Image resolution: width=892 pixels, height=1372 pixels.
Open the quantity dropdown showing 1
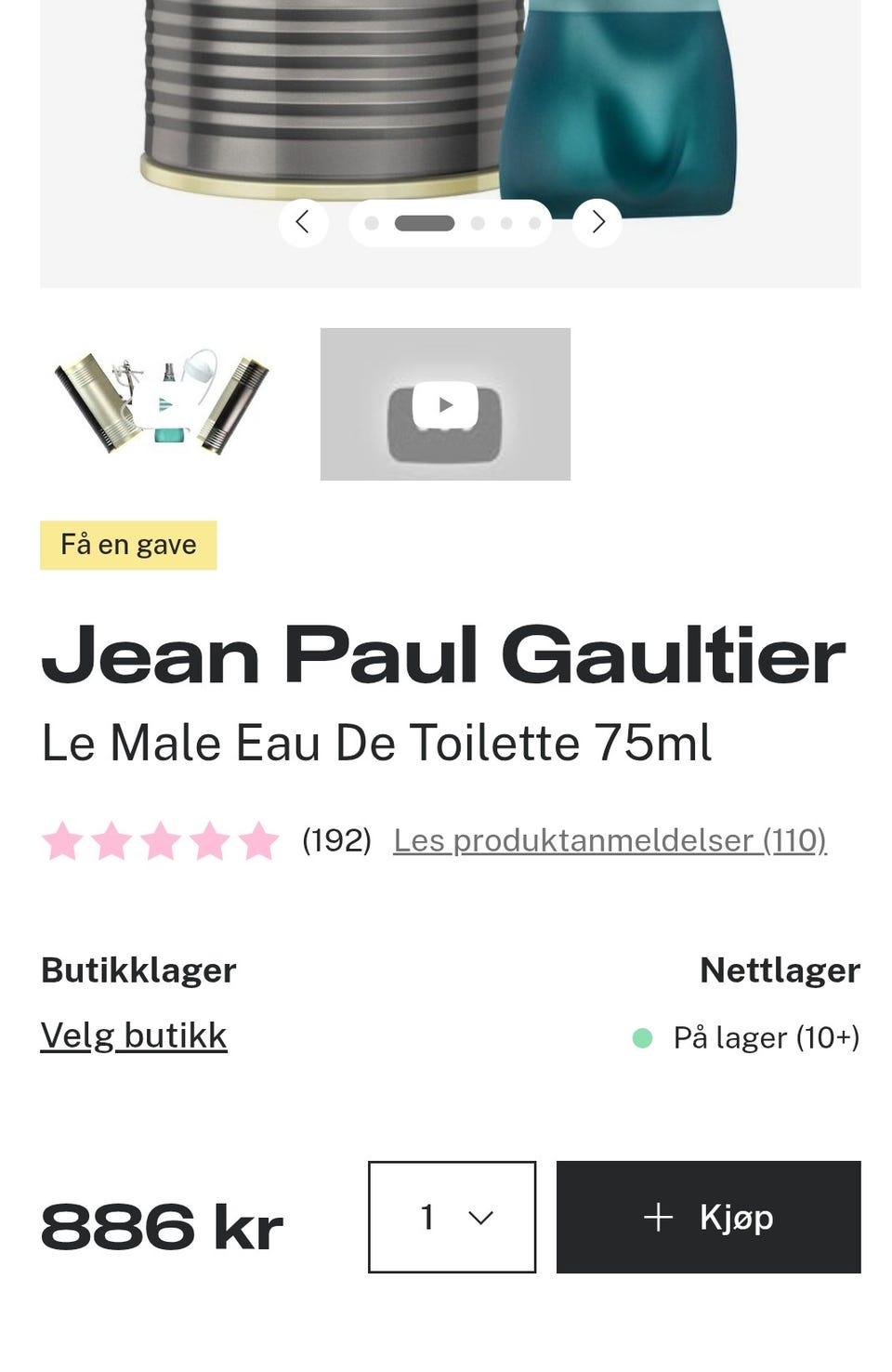[453, 1216]
